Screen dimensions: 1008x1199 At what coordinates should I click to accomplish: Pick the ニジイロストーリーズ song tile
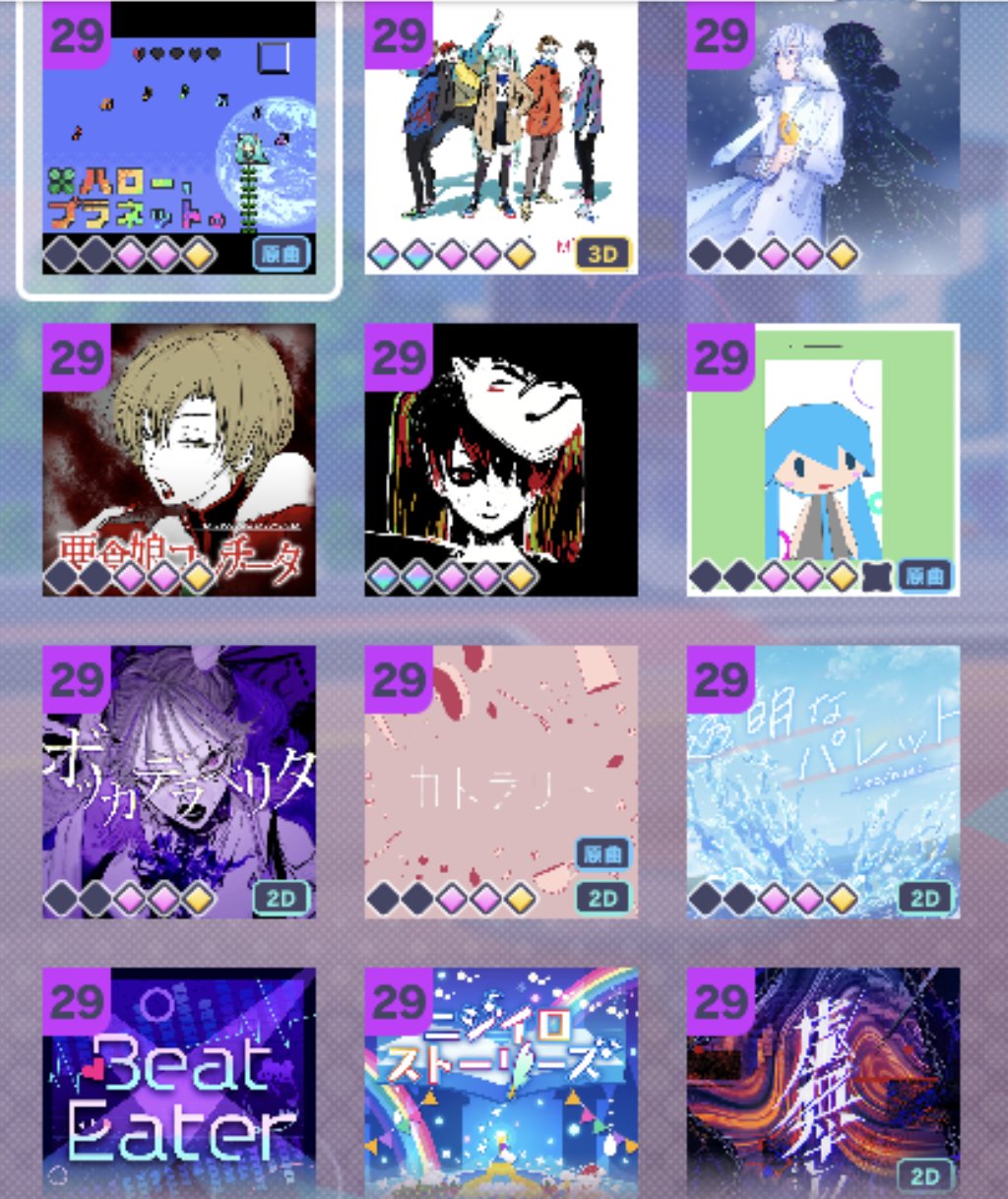pos(501,1083)
